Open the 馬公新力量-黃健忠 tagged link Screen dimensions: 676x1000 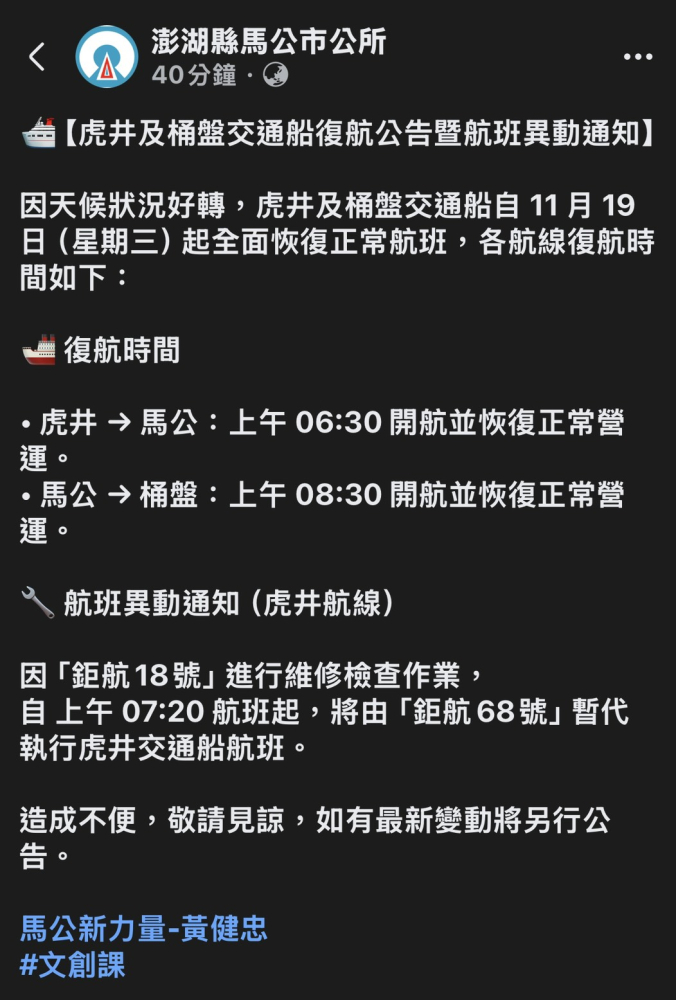point(144,929)
